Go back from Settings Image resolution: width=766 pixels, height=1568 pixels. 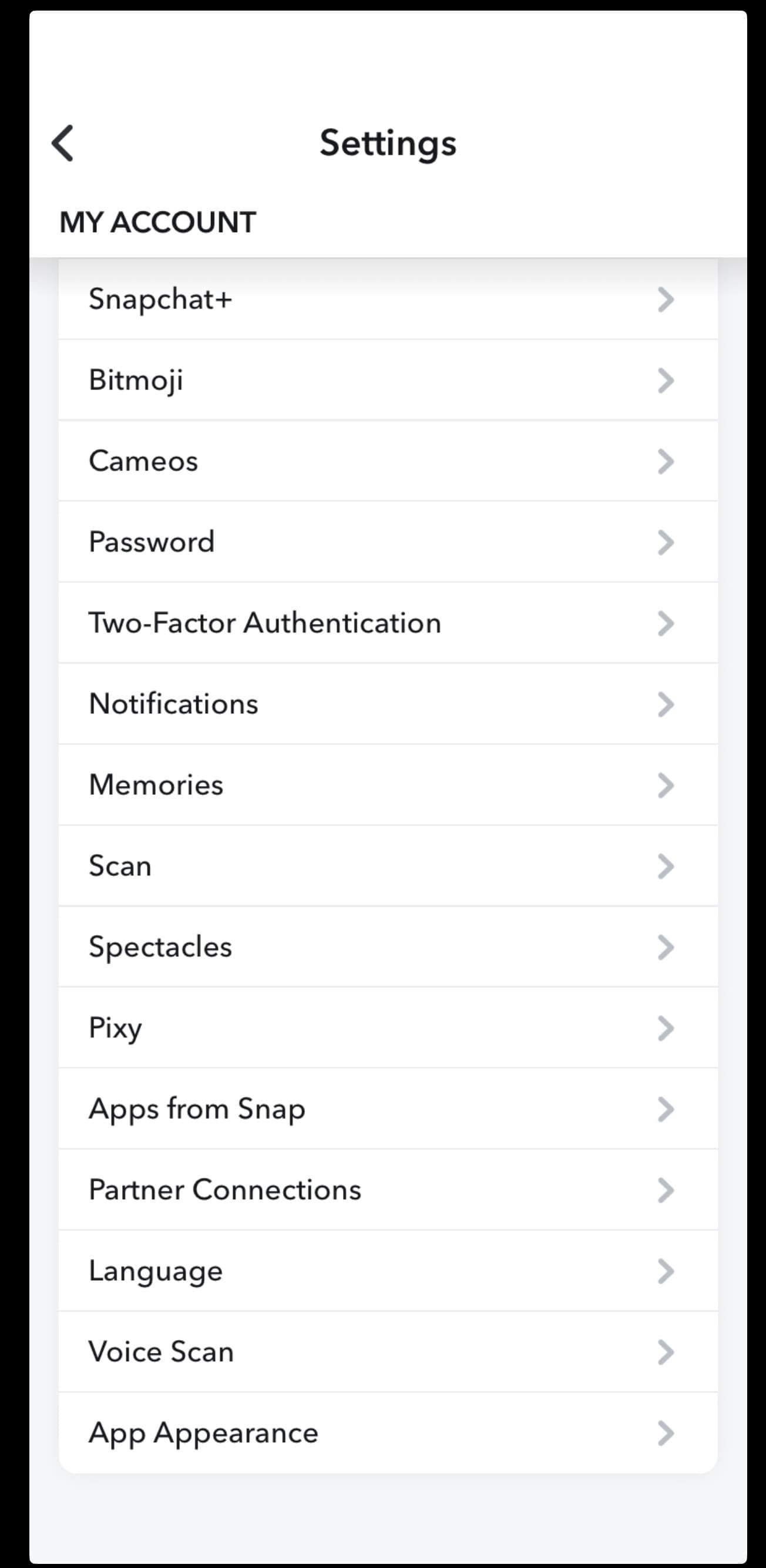(63, 143)
